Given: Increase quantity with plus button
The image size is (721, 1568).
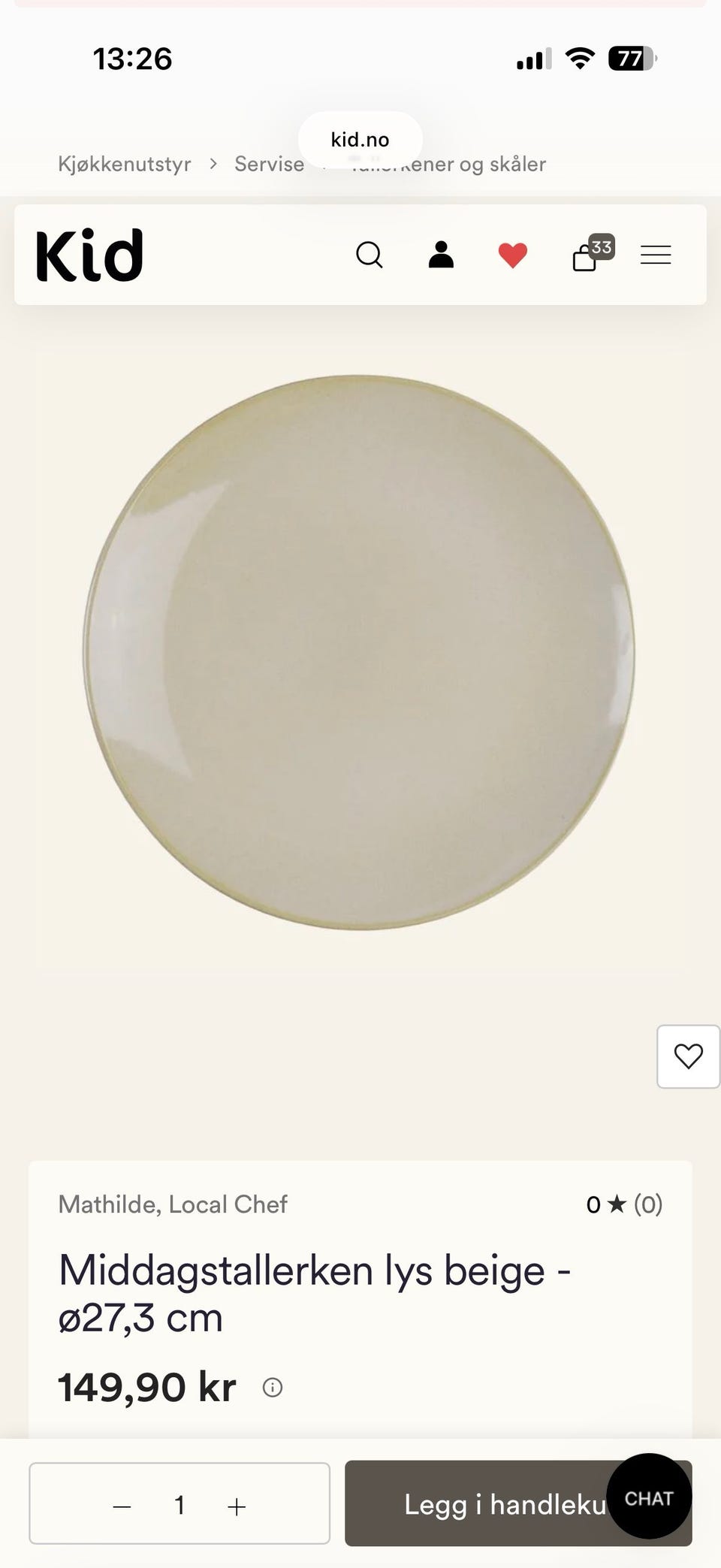Looking at the screenshot, I should 237,1506.
